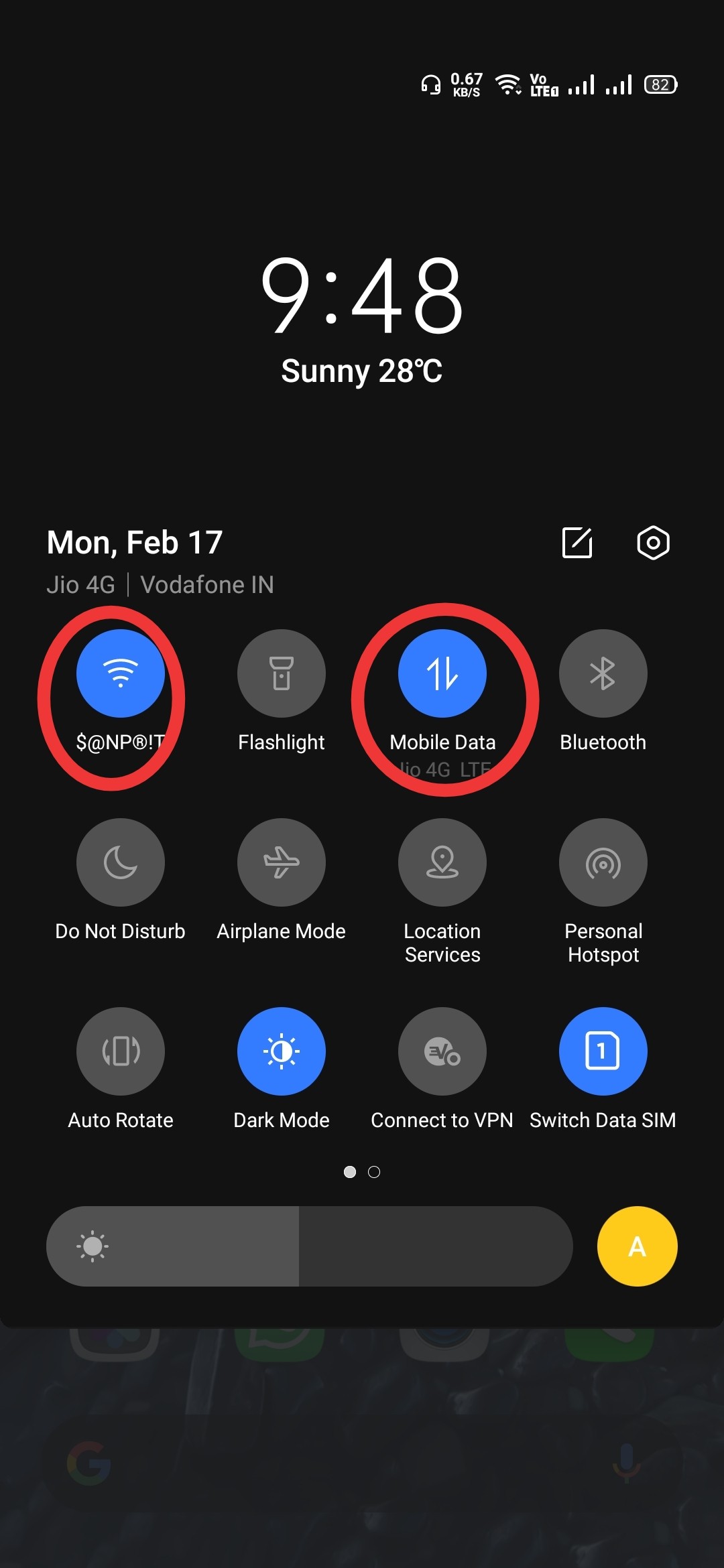Disable Dark Mode

[x=281, y=1051]
